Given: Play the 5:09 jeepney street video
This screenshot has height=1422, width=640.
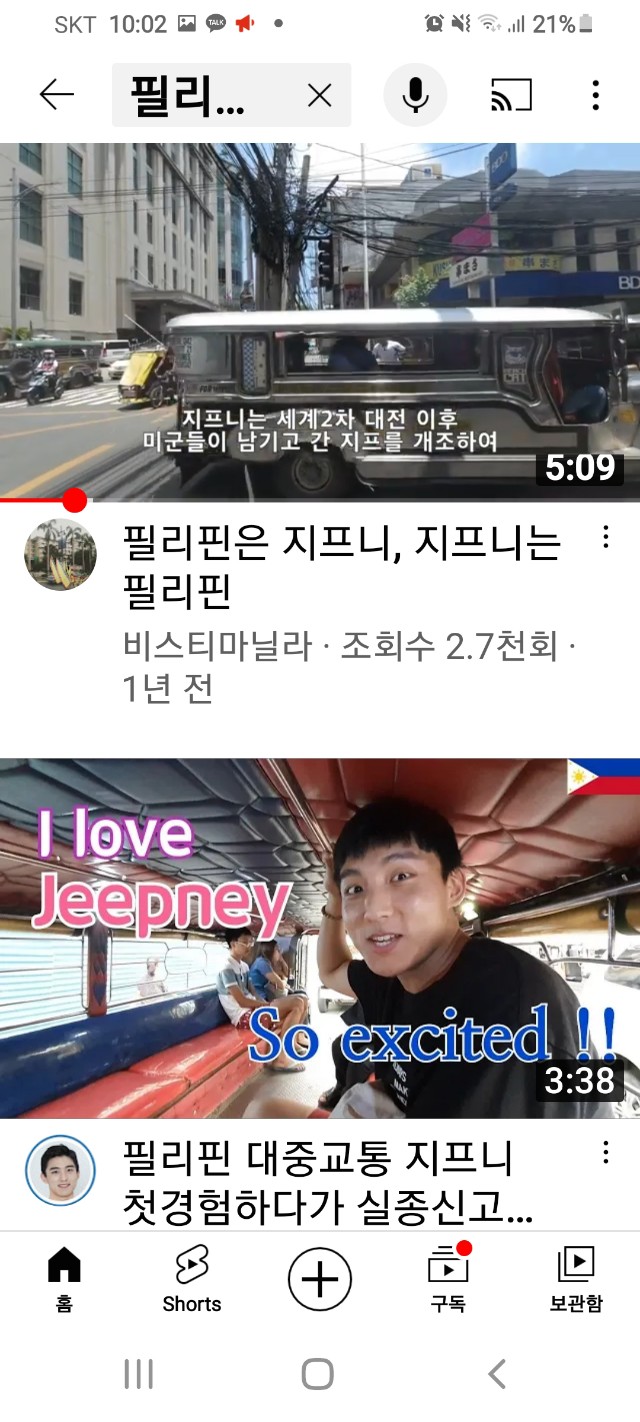Looking at the screenshot, I should [320, 321].
